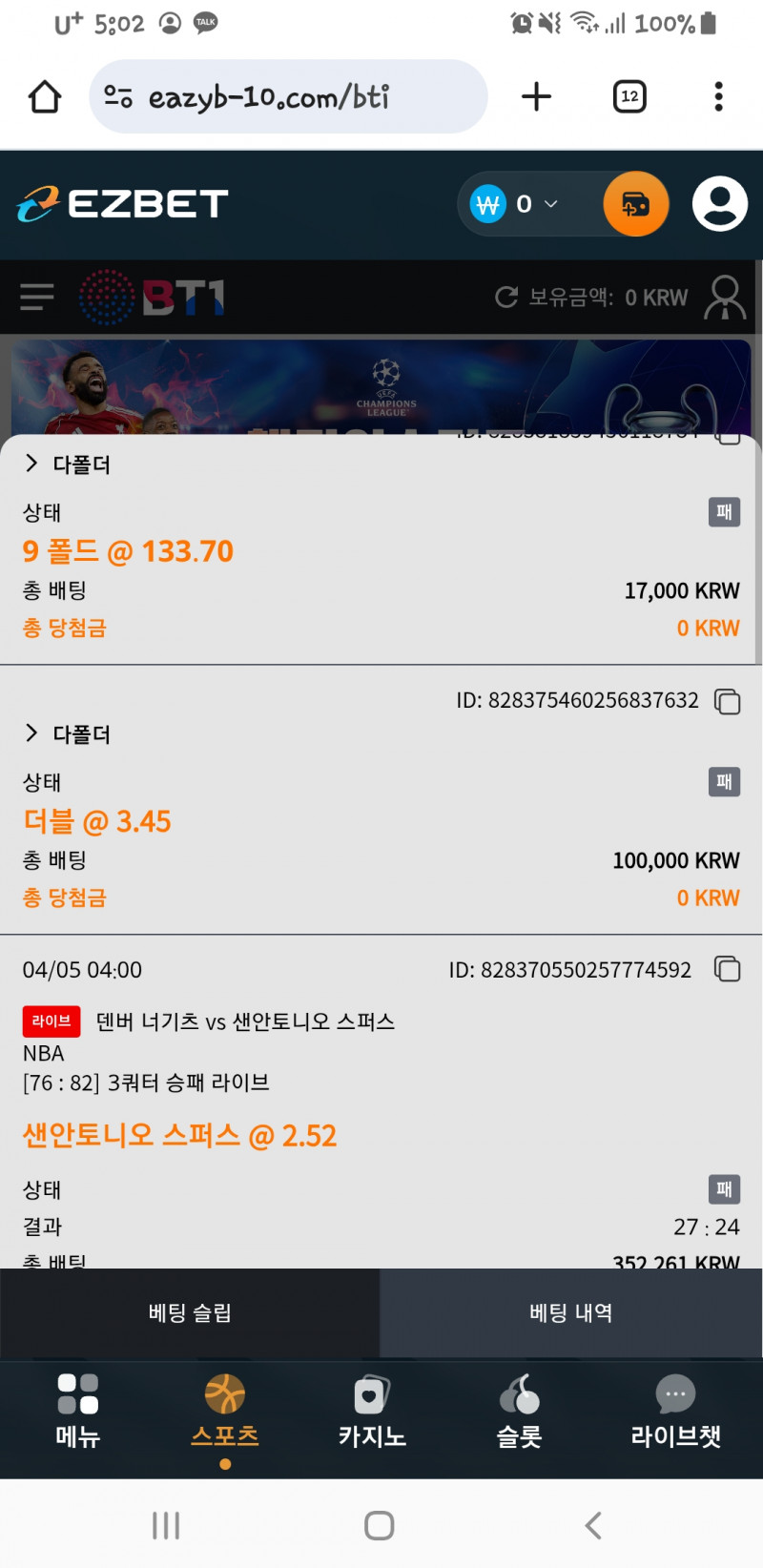Open a new browser tab
The image size is (763, 1568).
536,96
